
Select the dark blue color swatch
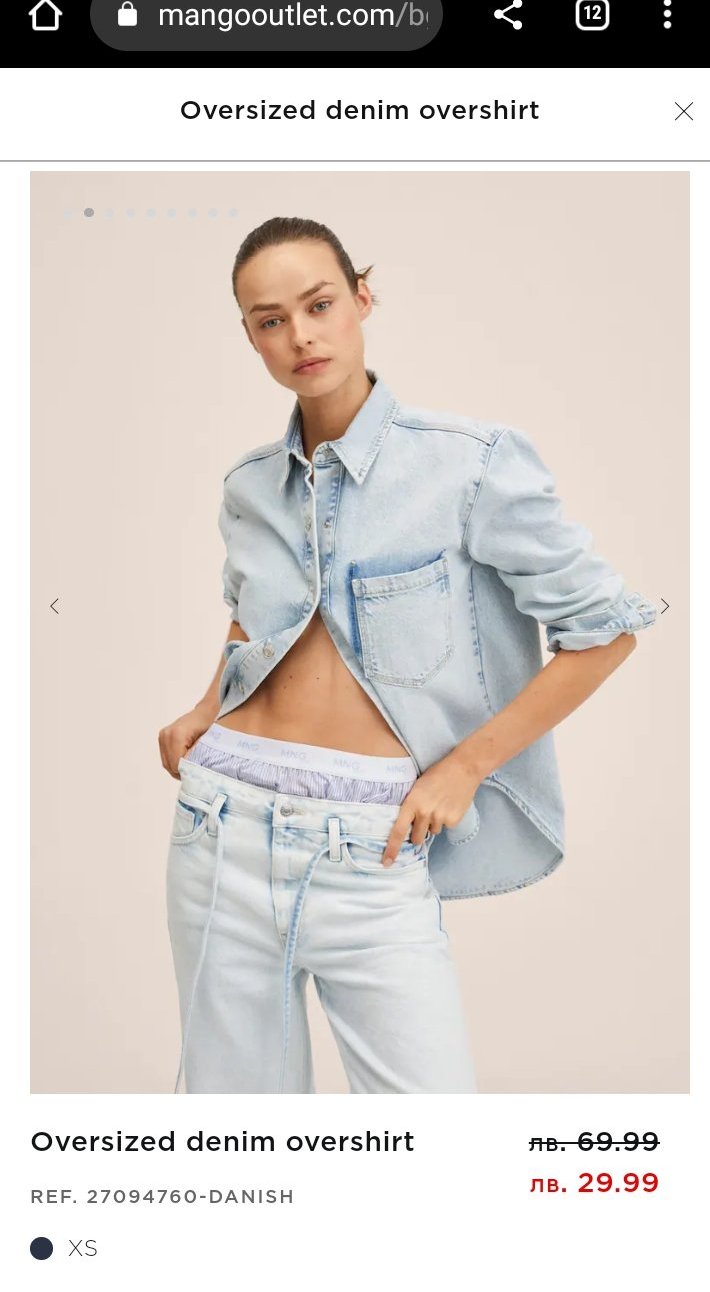(41, 1248)
